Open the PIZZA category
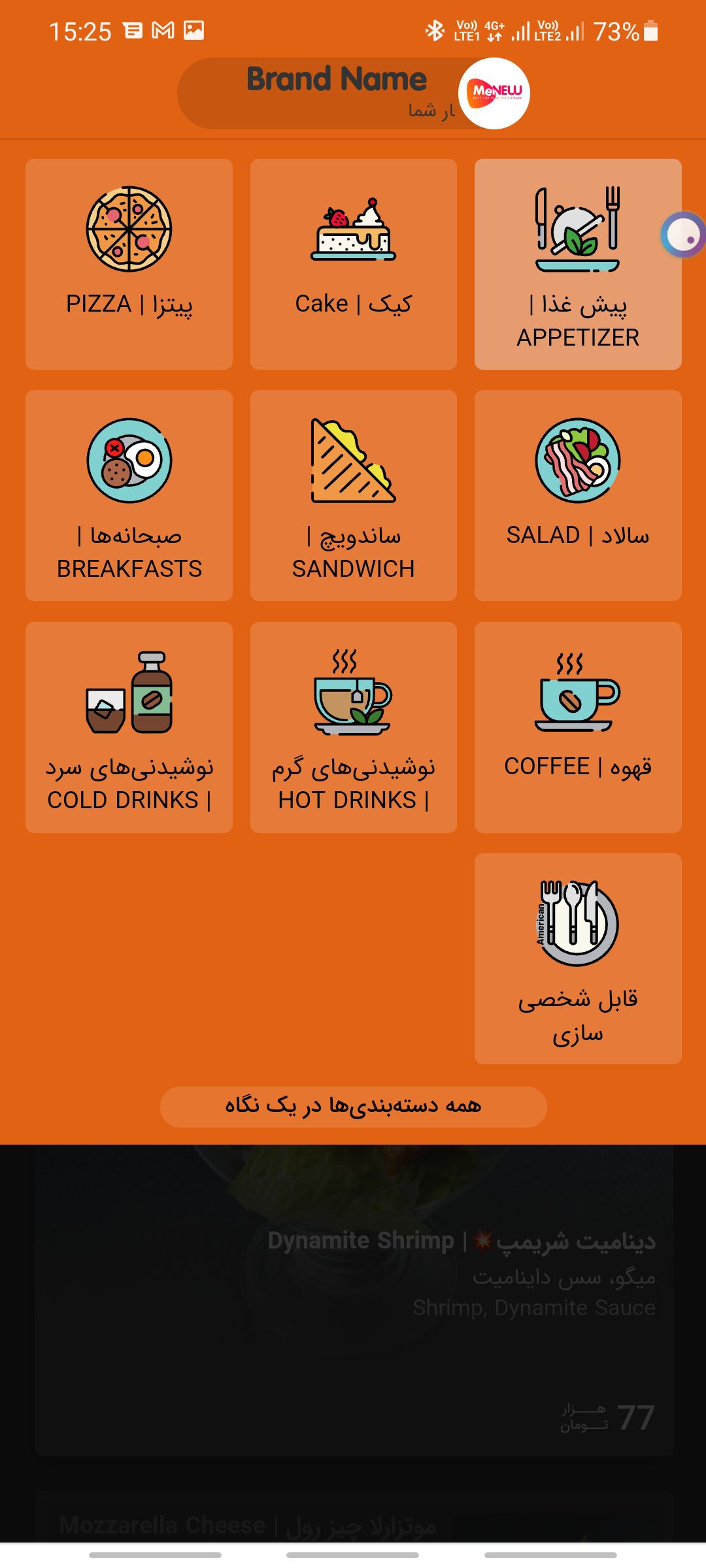 [129, 264]
